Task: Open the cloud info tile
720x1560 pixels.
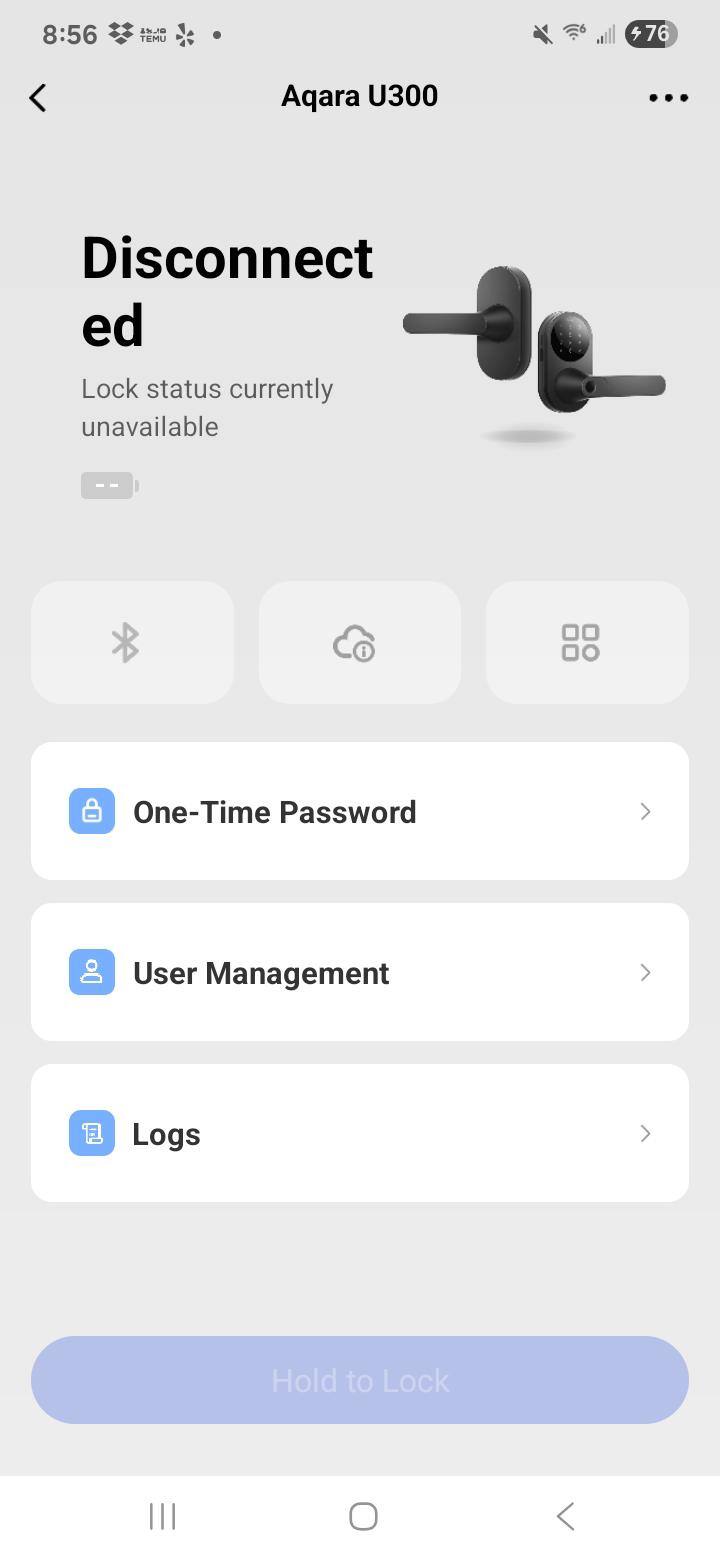Action: pos(360,643)
